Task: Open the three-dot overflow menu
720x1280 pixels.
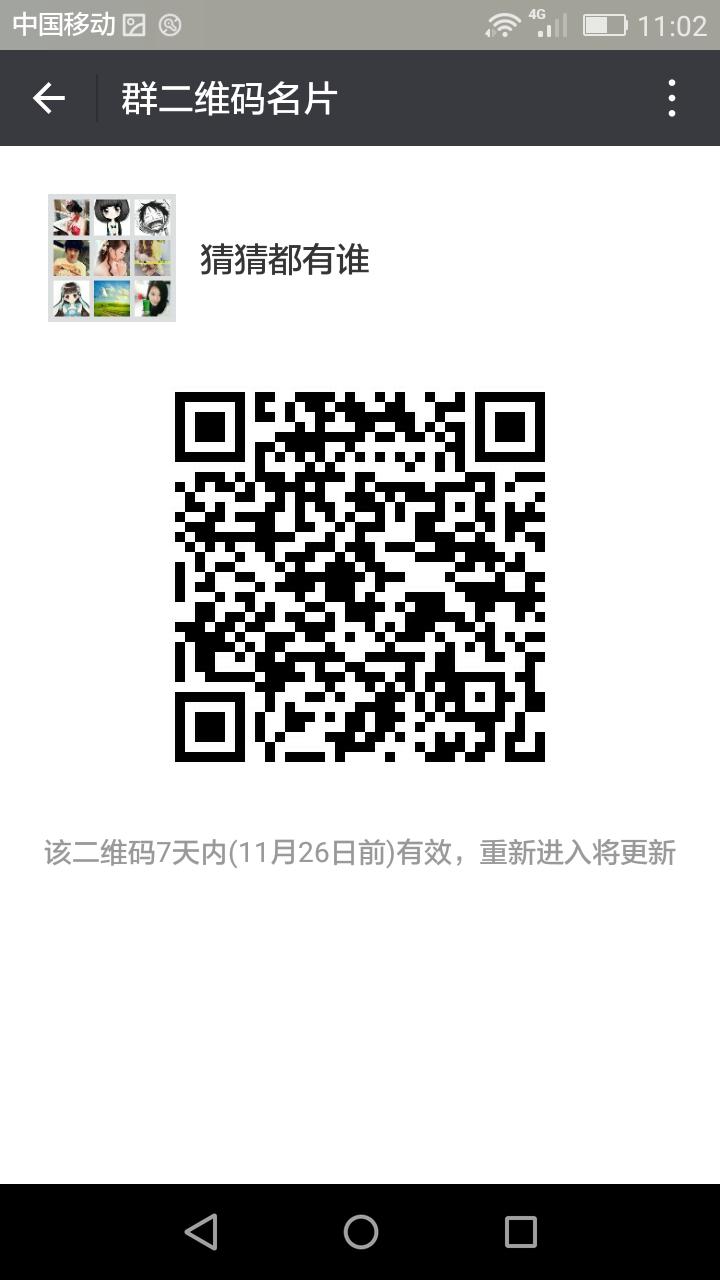Action: [x=671, y=98]
